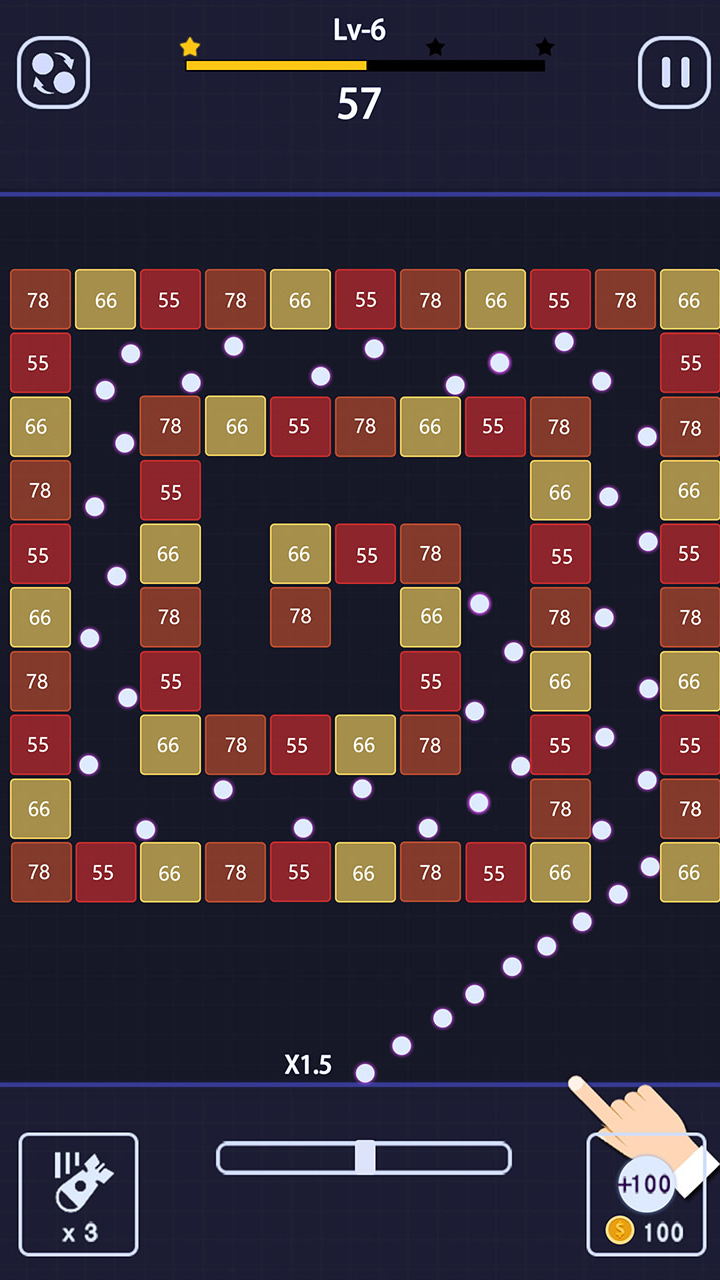Viewport: 720px width, 1280px height.
Task: Use the rocket power-up x3
Action: [79, 1193]
